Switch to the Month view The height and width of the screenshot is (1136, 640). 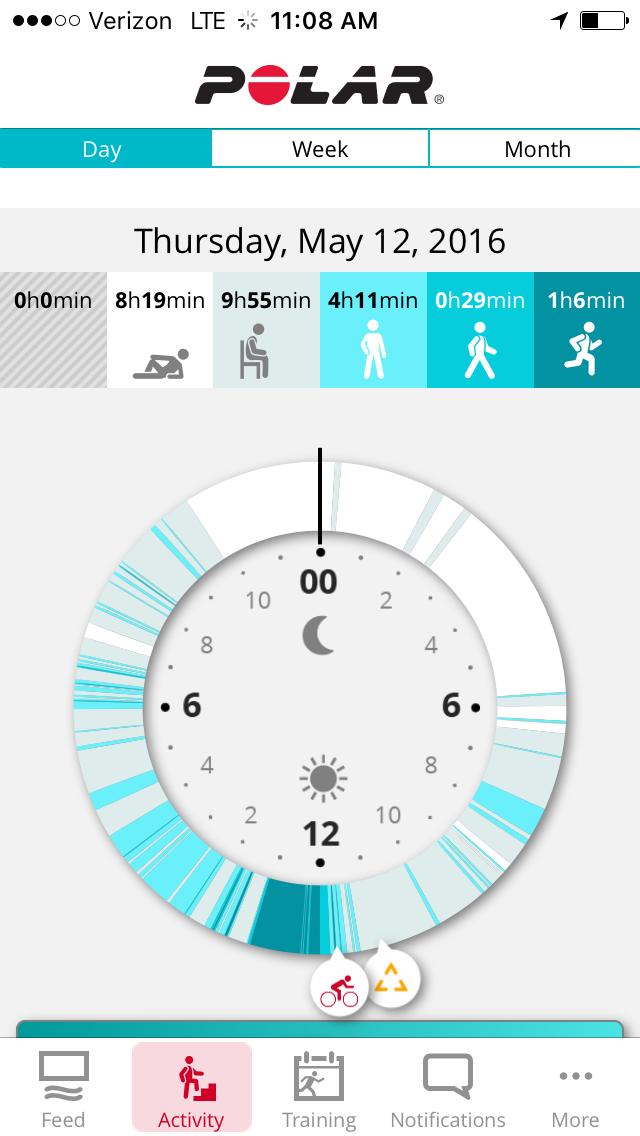(x=535, y=149)
